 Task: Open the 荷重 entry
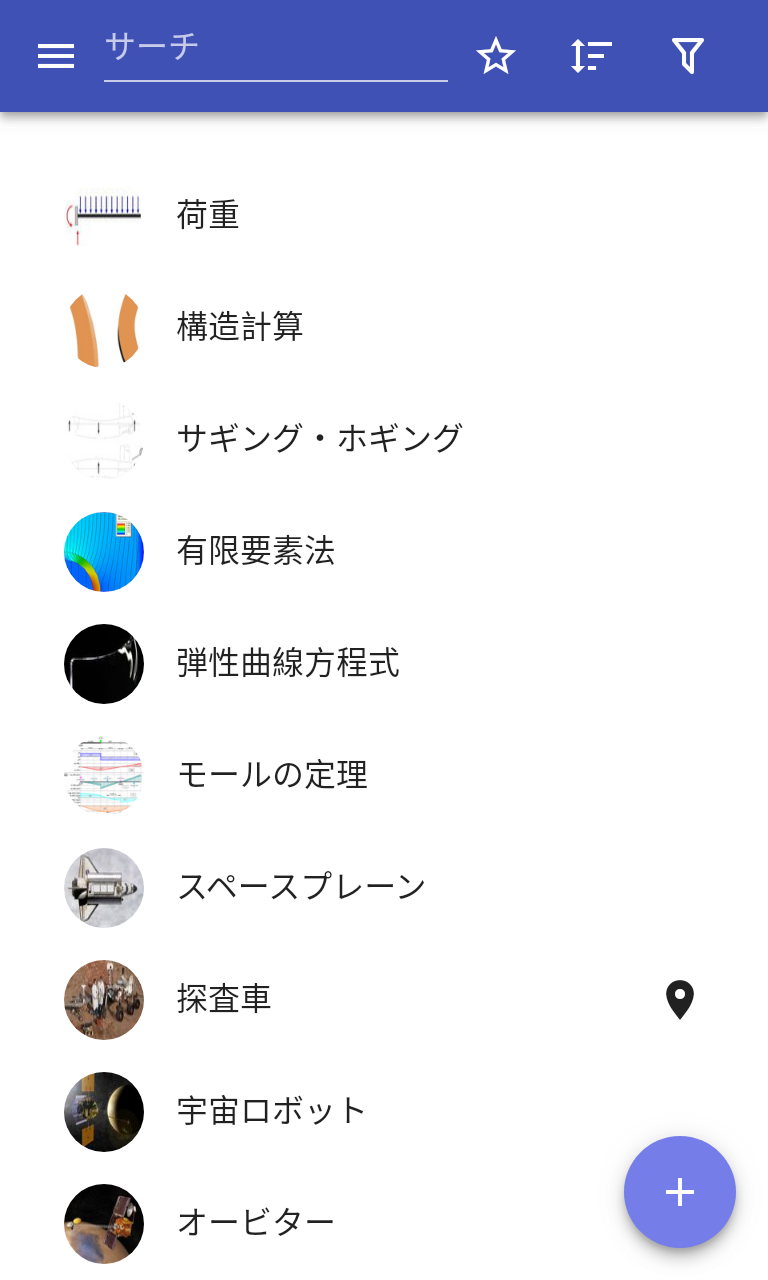pyautogui.click(x=208, y=215)
